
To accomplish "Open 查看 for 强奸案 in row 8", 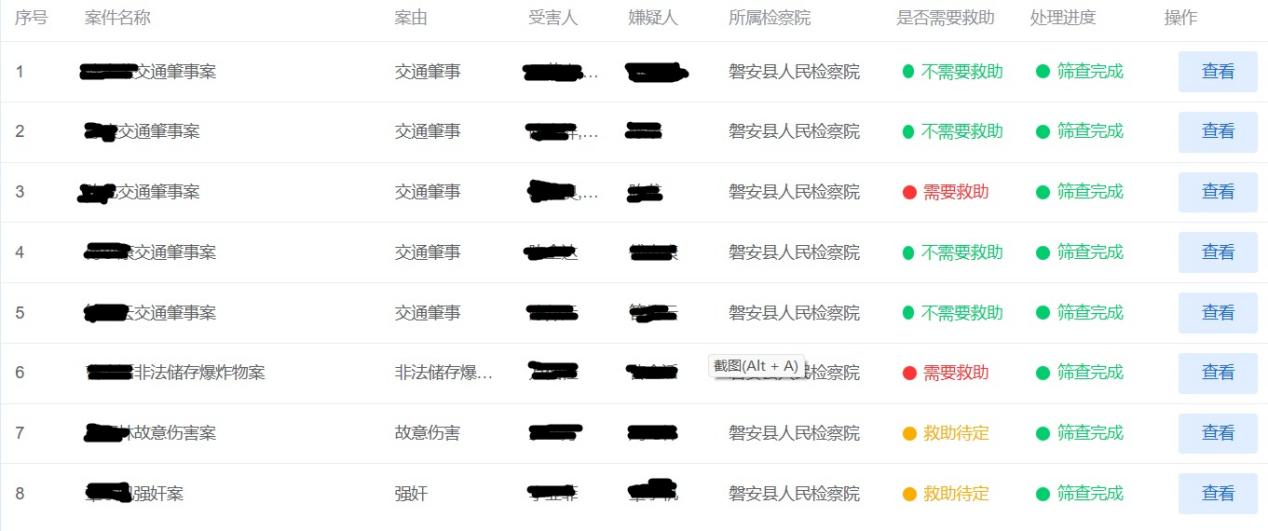I will click(1217, 493).
